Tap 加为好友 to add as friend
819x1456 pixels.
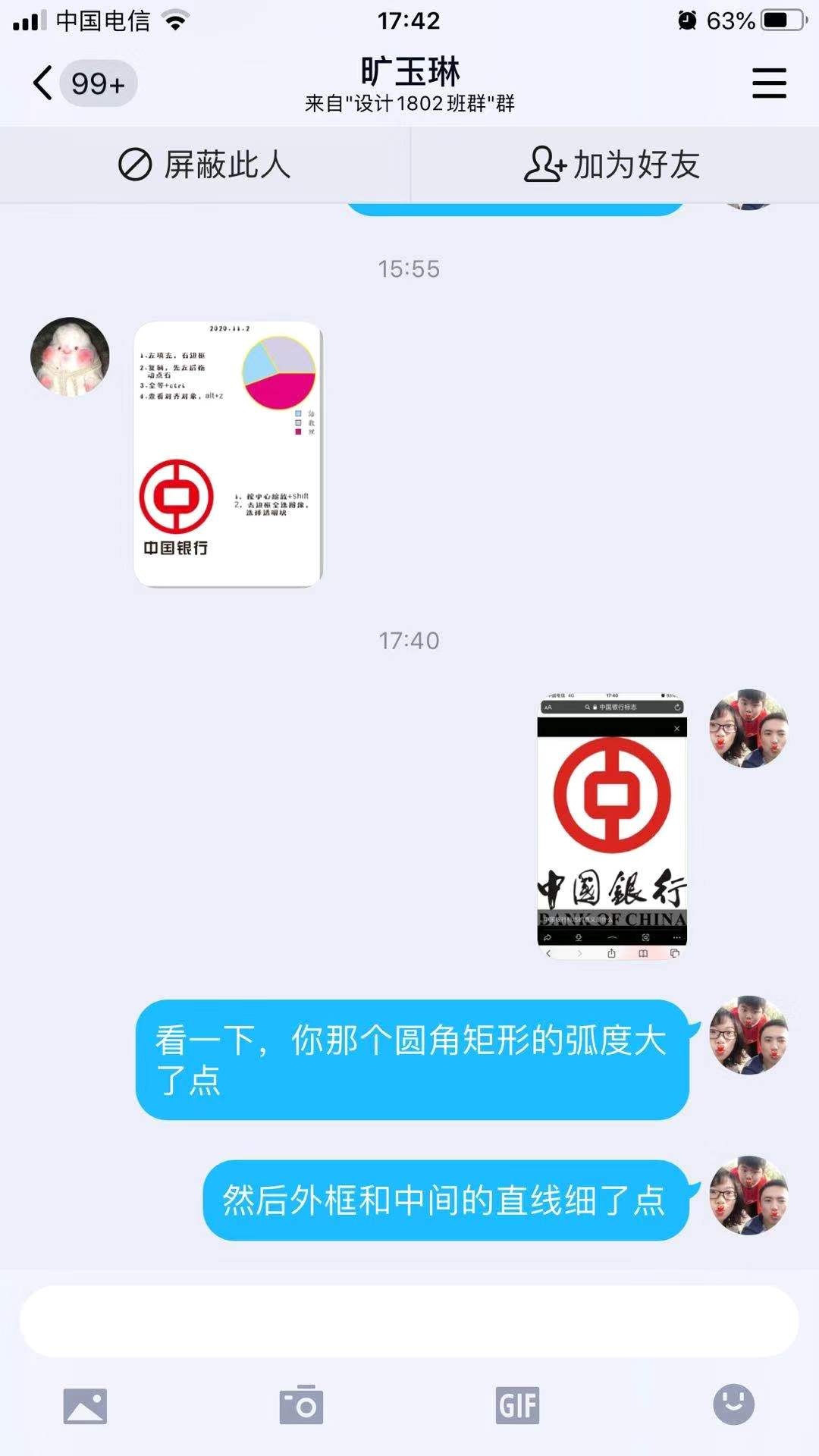[613, 165]
